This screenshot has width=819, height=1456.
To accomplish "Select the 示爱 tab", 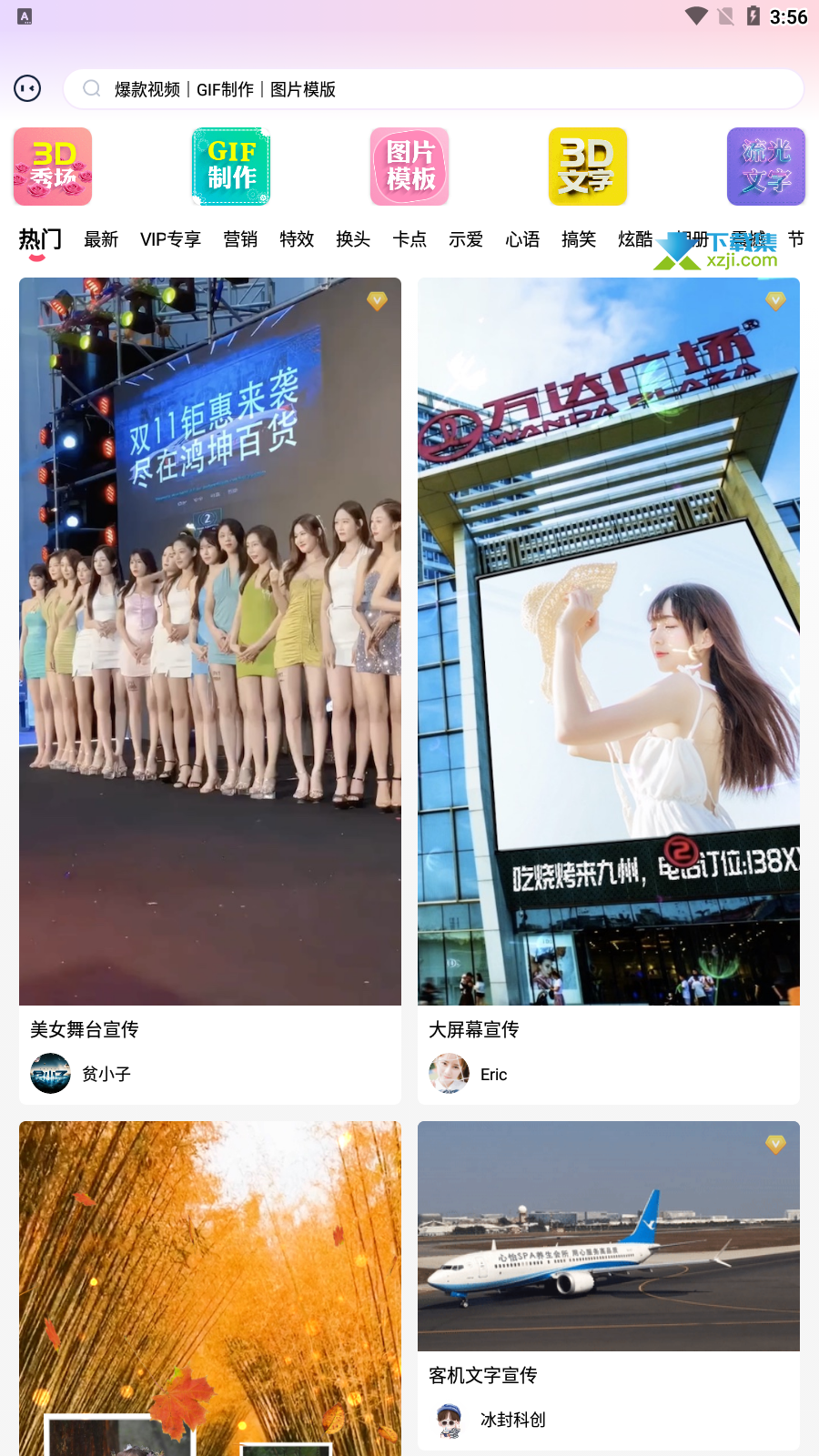I will pyautogui.click(x=466, y=239).
